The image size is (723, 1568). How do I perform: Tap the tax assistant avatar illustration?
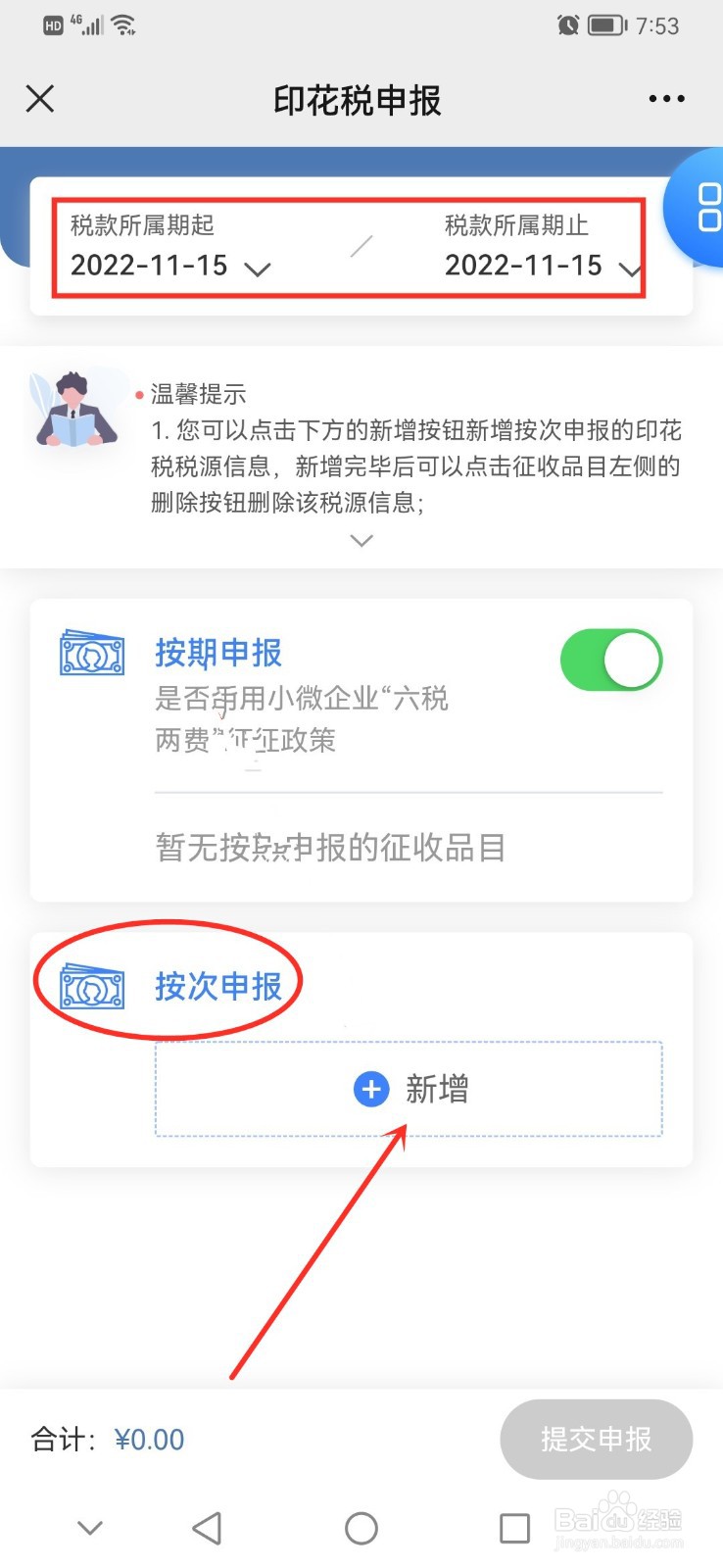73,410
